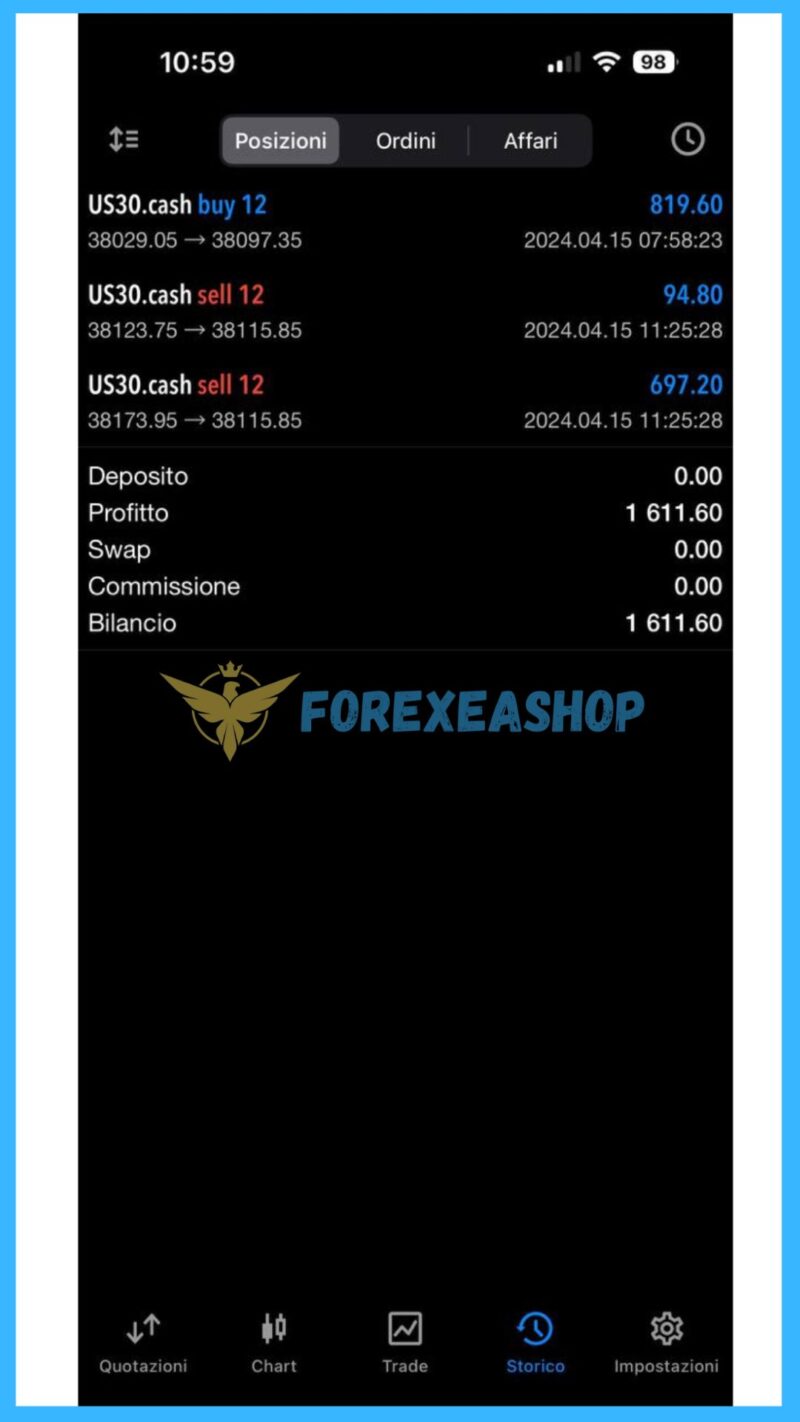
Task: Select the Storico tab
Action: tap(535, 1343)
